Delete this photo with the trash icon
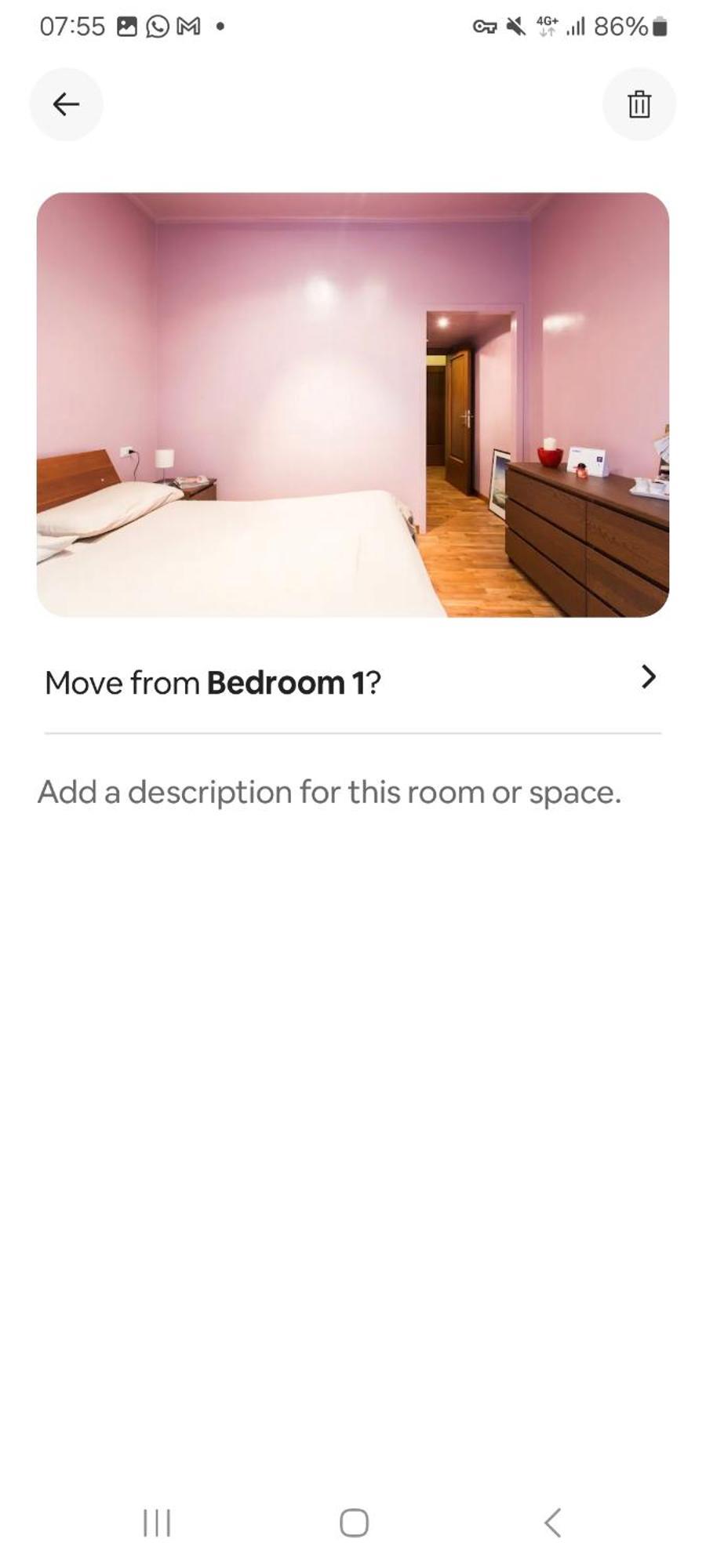 (639, 104)
